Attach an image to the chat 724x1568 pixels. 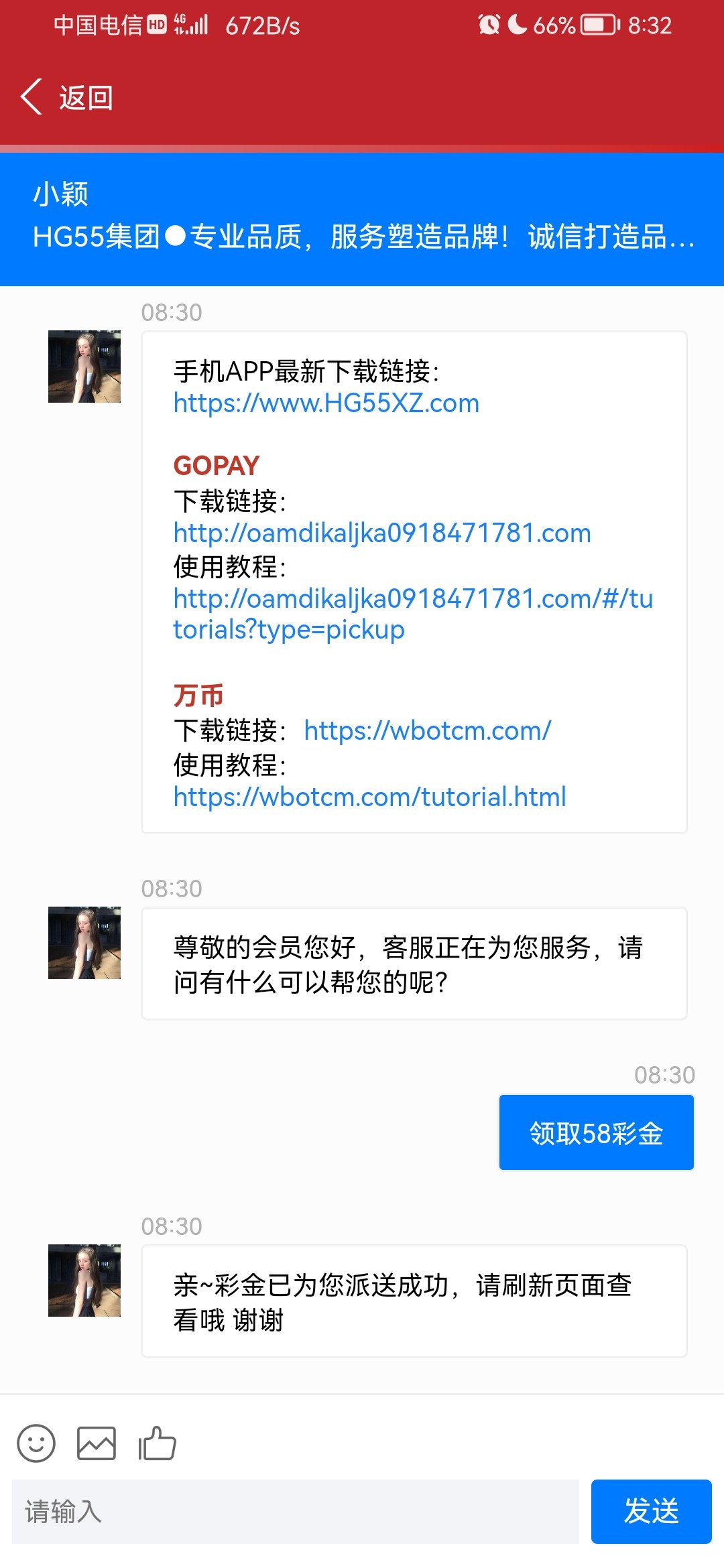tap(97, 1443)
